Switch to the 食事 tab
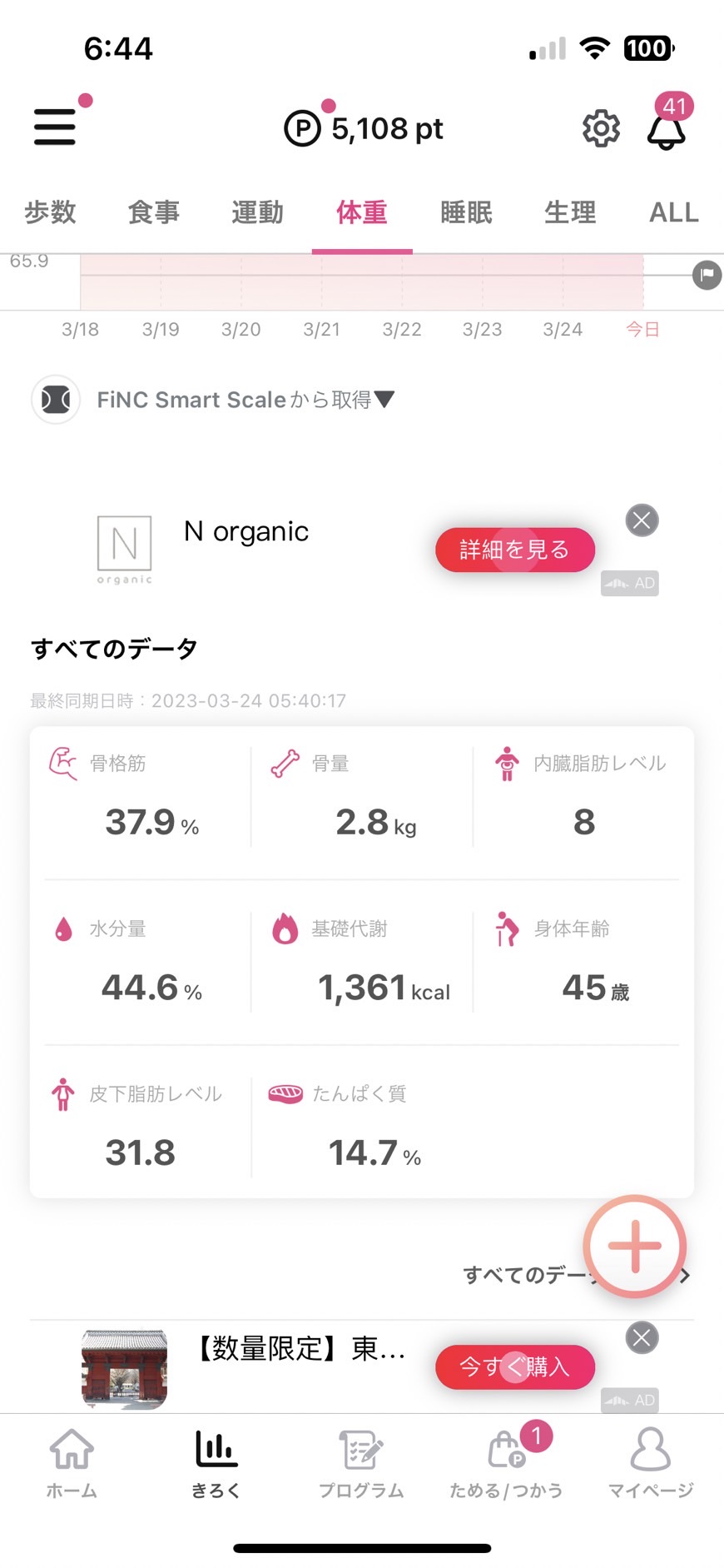724x1568 pixels. [x=154, y=212]
